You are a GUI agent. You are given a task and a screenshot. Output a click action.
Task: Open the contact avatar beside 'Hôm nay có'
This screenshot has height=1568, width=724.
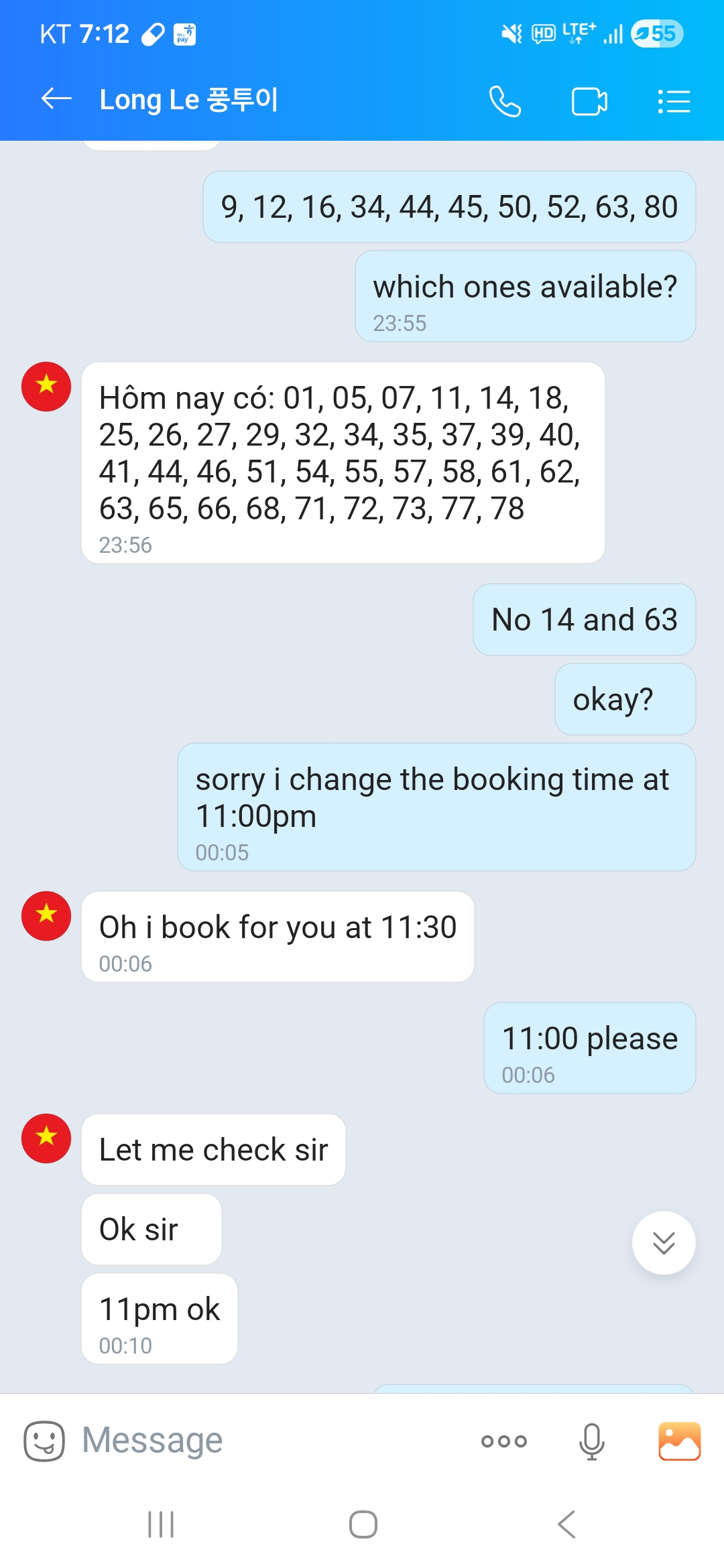[46, 387]
